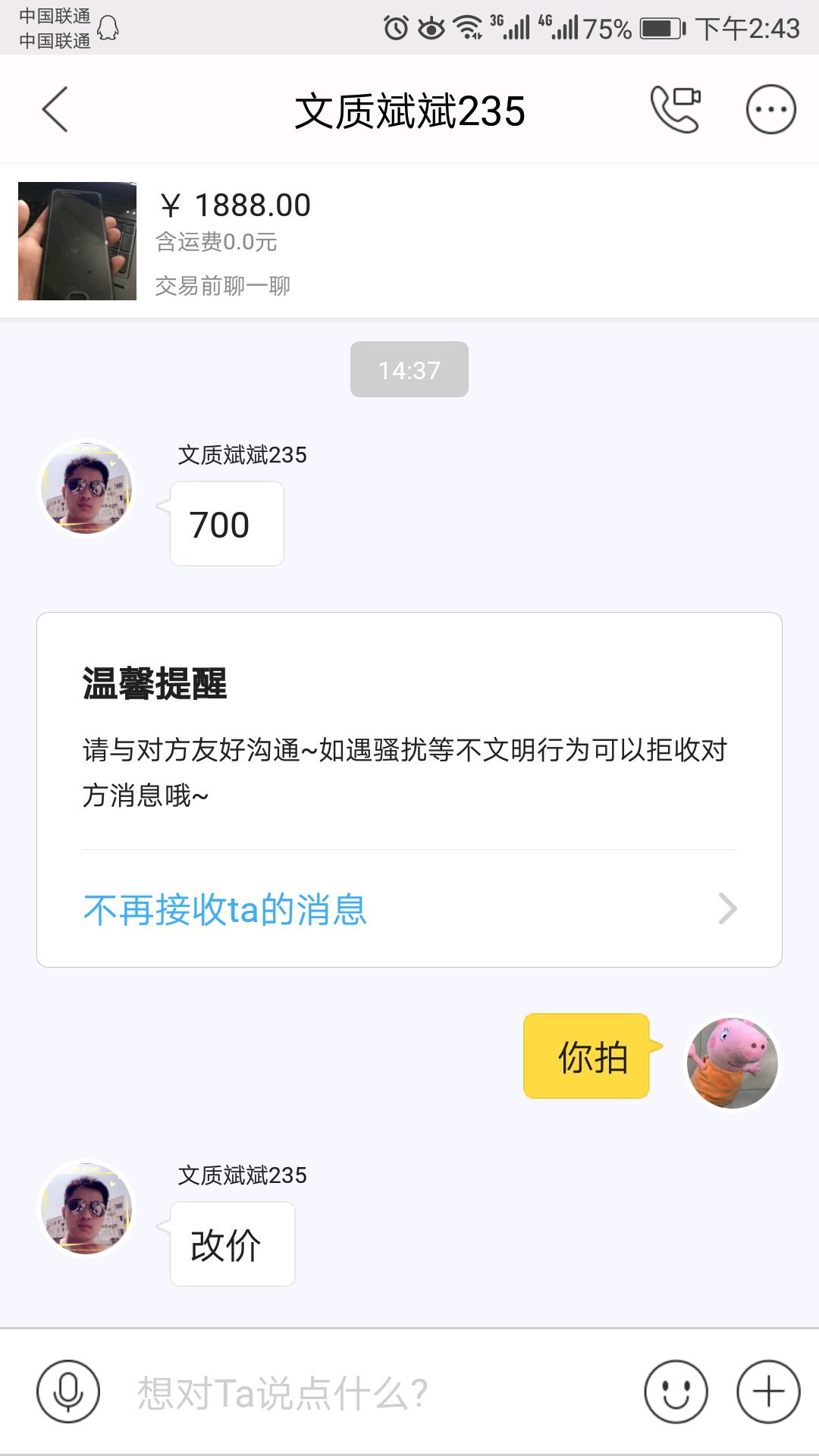
Task: Start a voice or video call
Action: point(675,110)
